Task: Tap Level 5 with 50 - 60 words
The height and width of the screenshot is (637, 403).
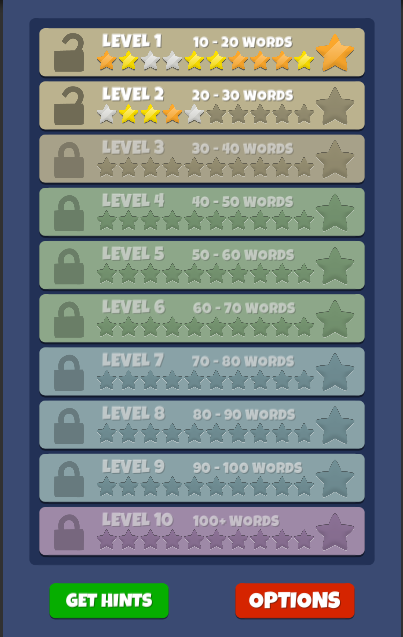Action: click(202, 265)
